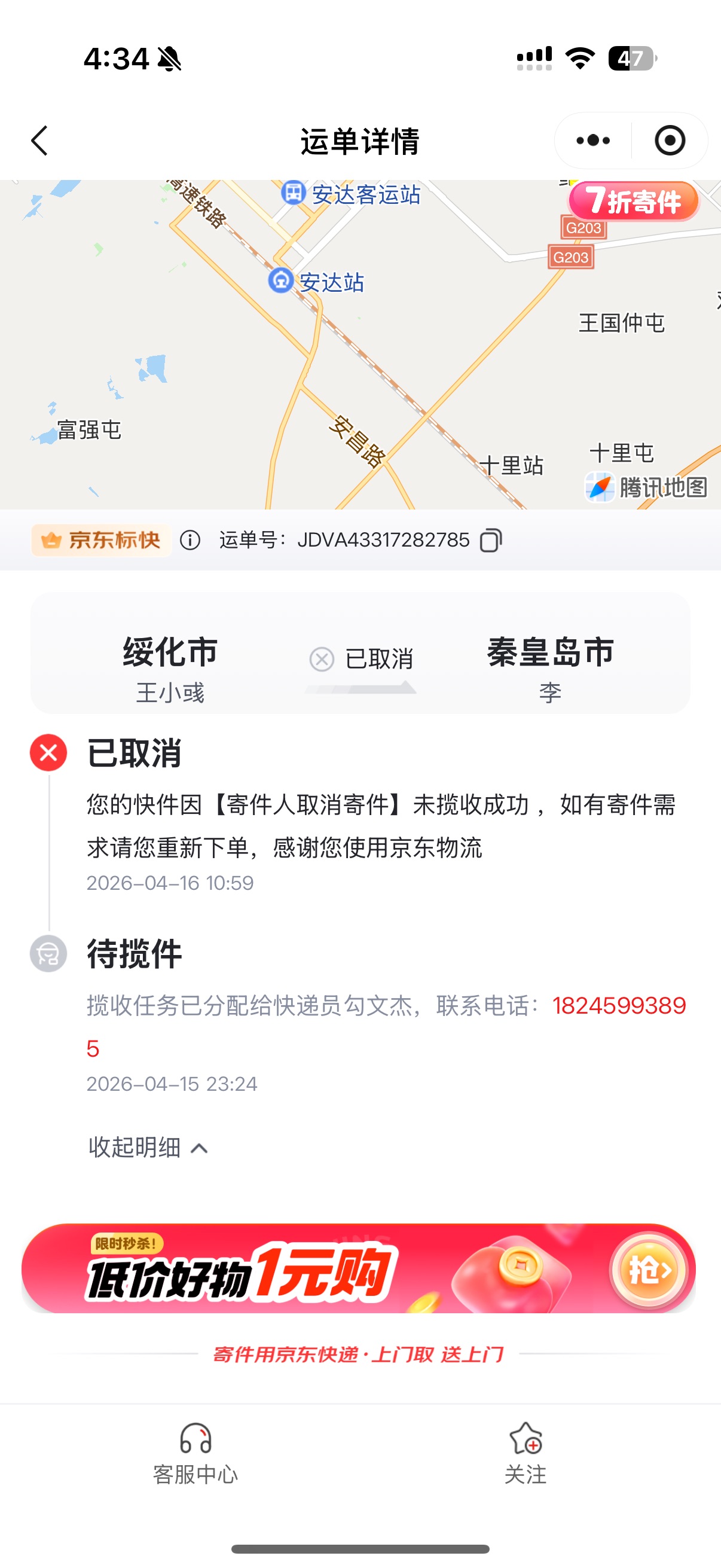
Task: Open 客服中心 customer service
Action: [x=195, y=1454]
